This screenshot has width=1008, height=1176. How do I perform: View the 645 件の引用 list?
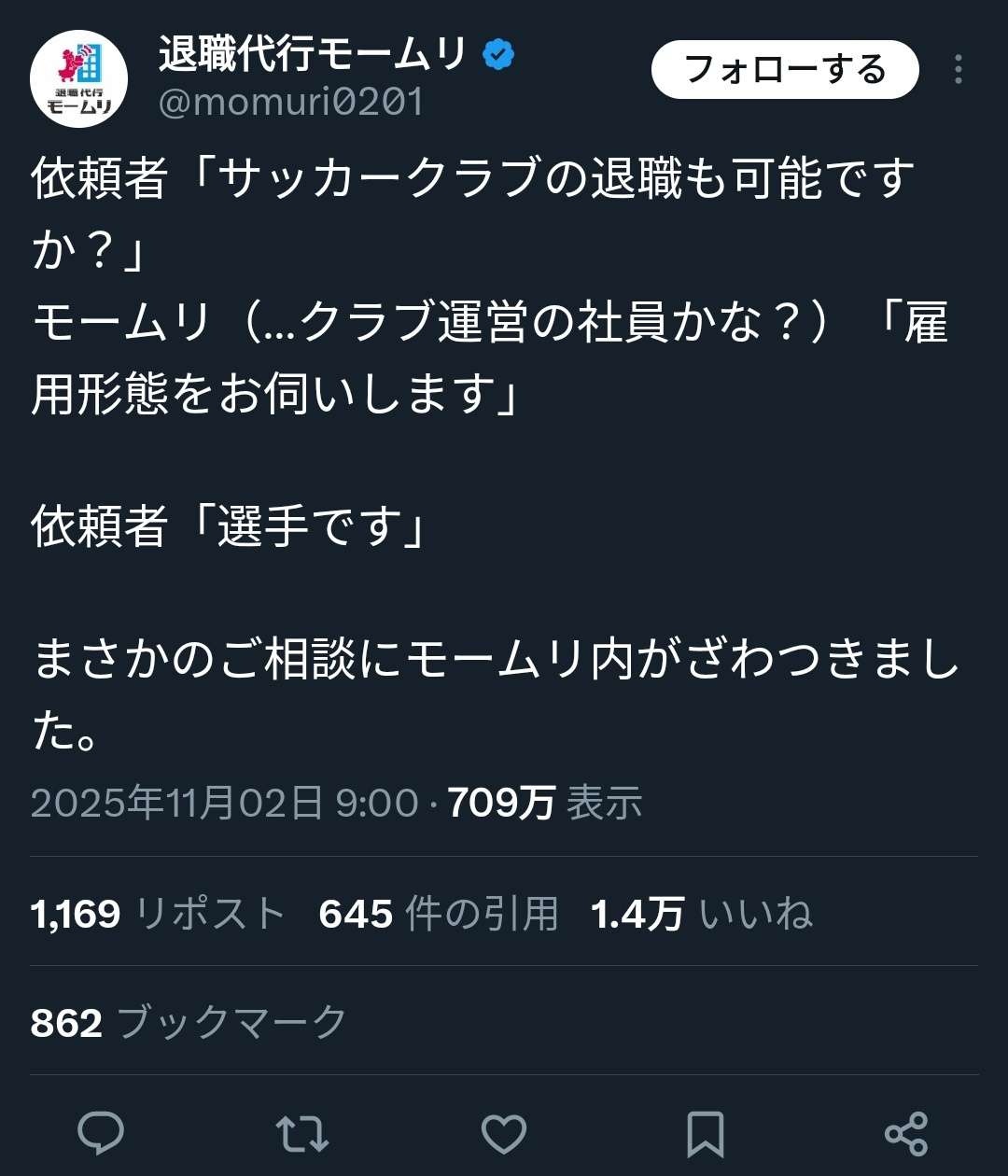tap(439, 914)
